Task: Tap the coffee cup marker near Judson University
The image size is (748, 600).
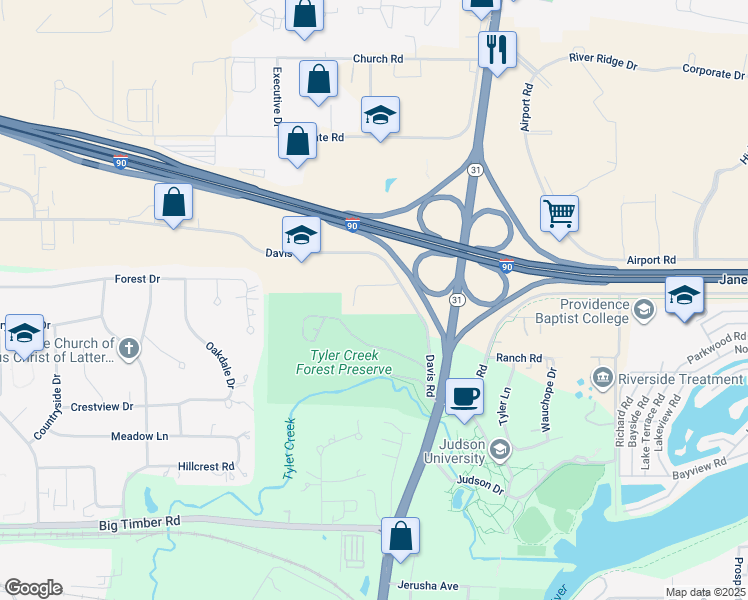Action: [x=464, y=397]
